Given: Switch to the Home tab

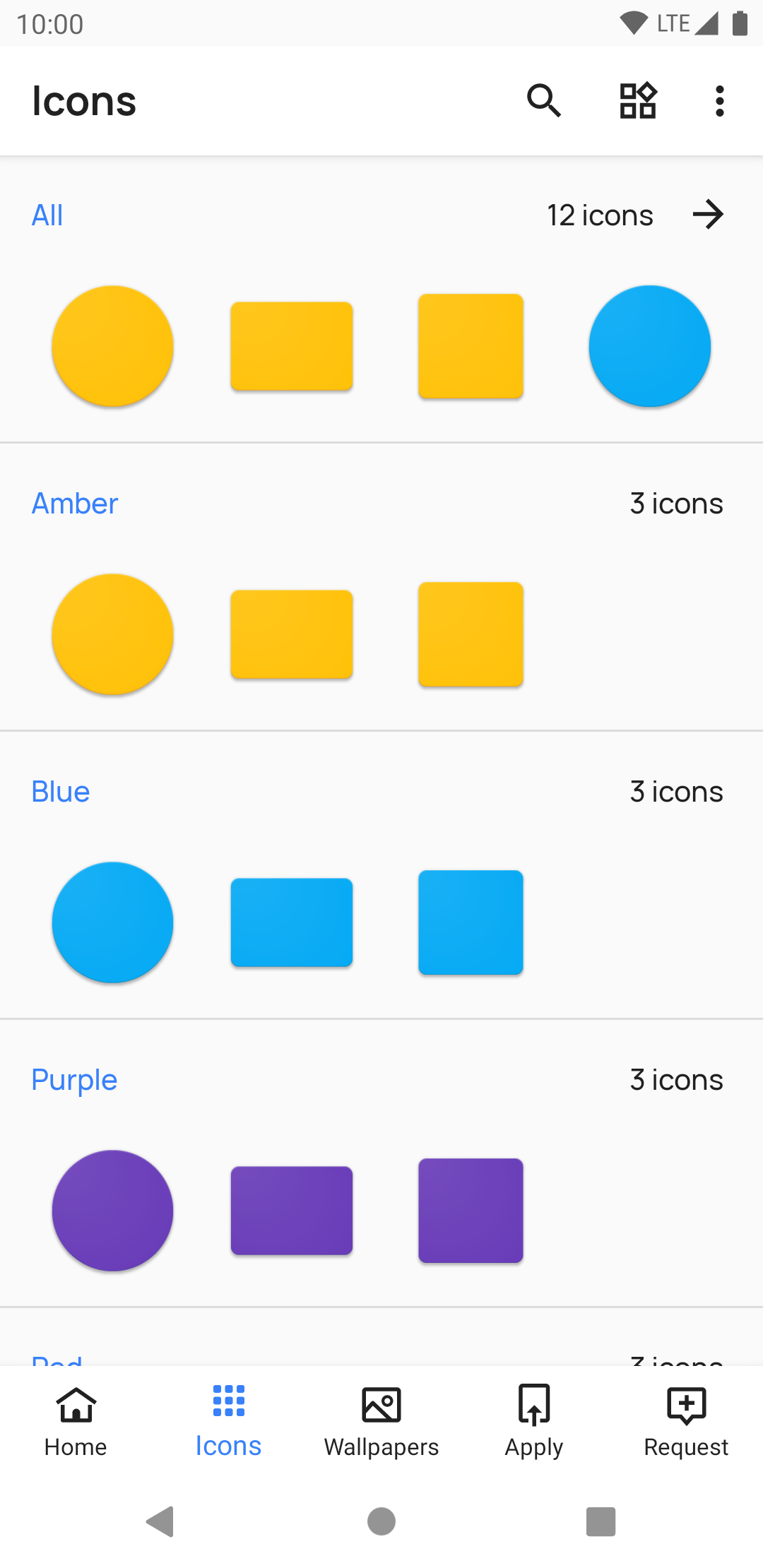Looking at the screenshot, I should (x=76, y=1420).
